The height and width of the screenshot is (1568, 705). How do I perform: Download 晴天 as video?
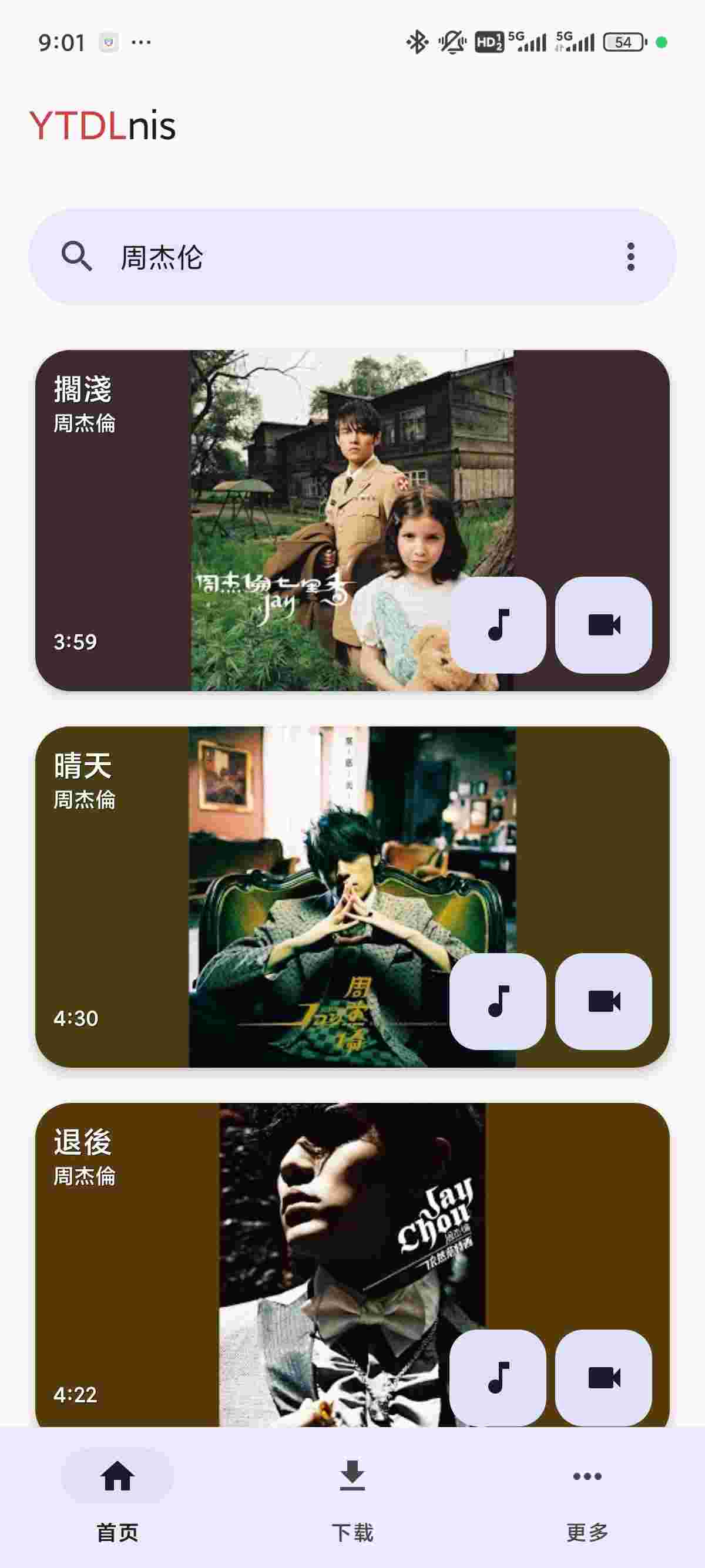coord(603,1001)
